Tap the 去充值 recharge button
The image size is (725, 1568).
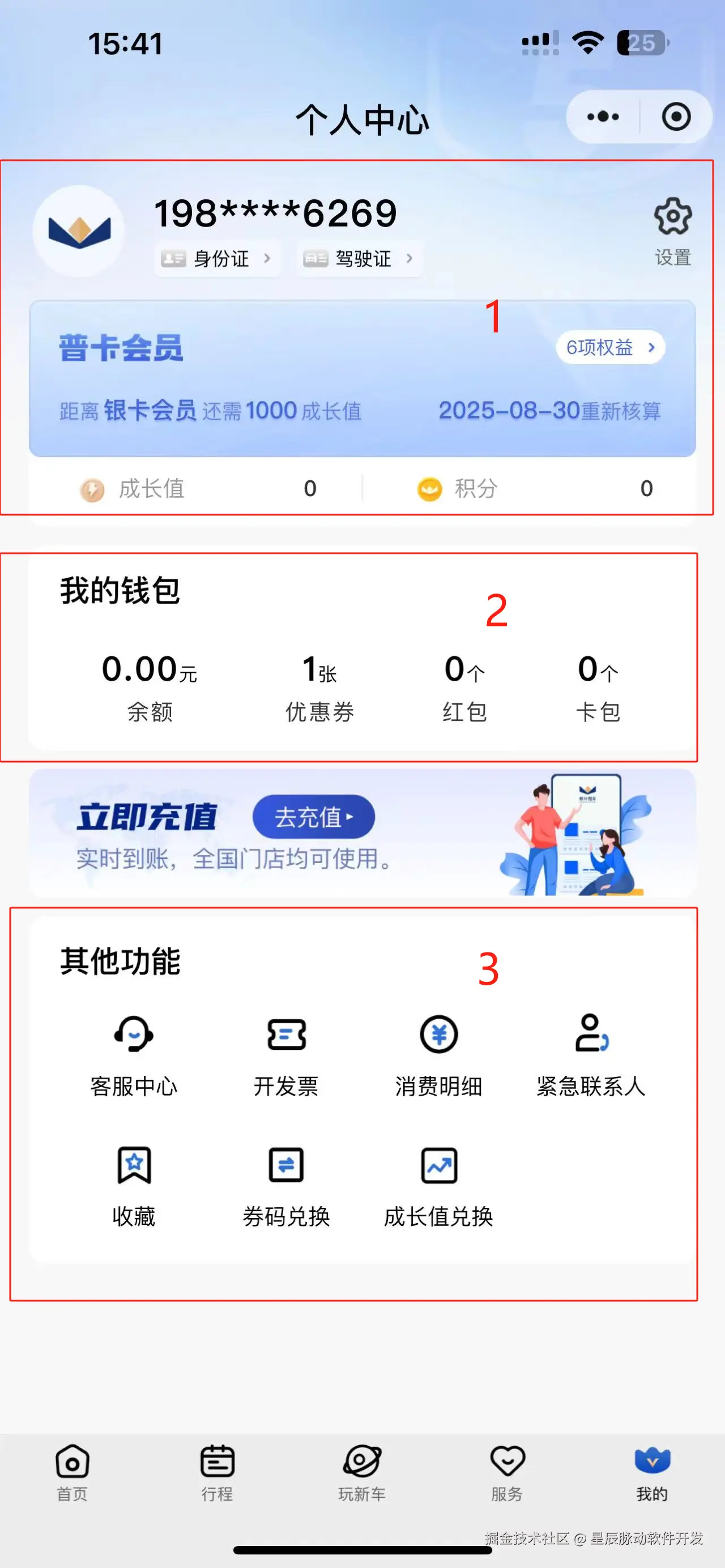click(313, 817)
